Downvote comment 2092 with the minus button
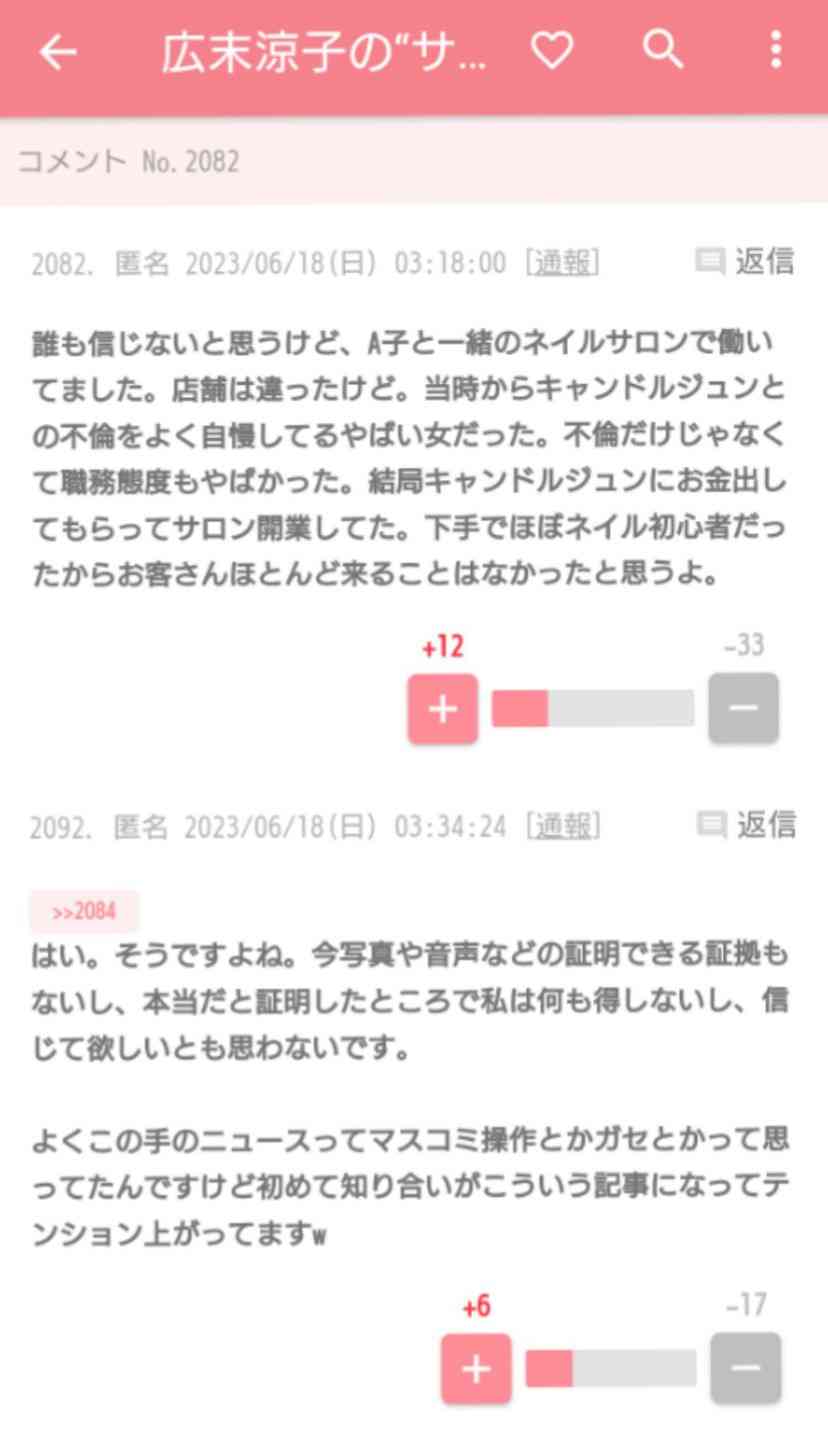The width and height of the screenshot is (828, 1429). (x=745, y=1368)
